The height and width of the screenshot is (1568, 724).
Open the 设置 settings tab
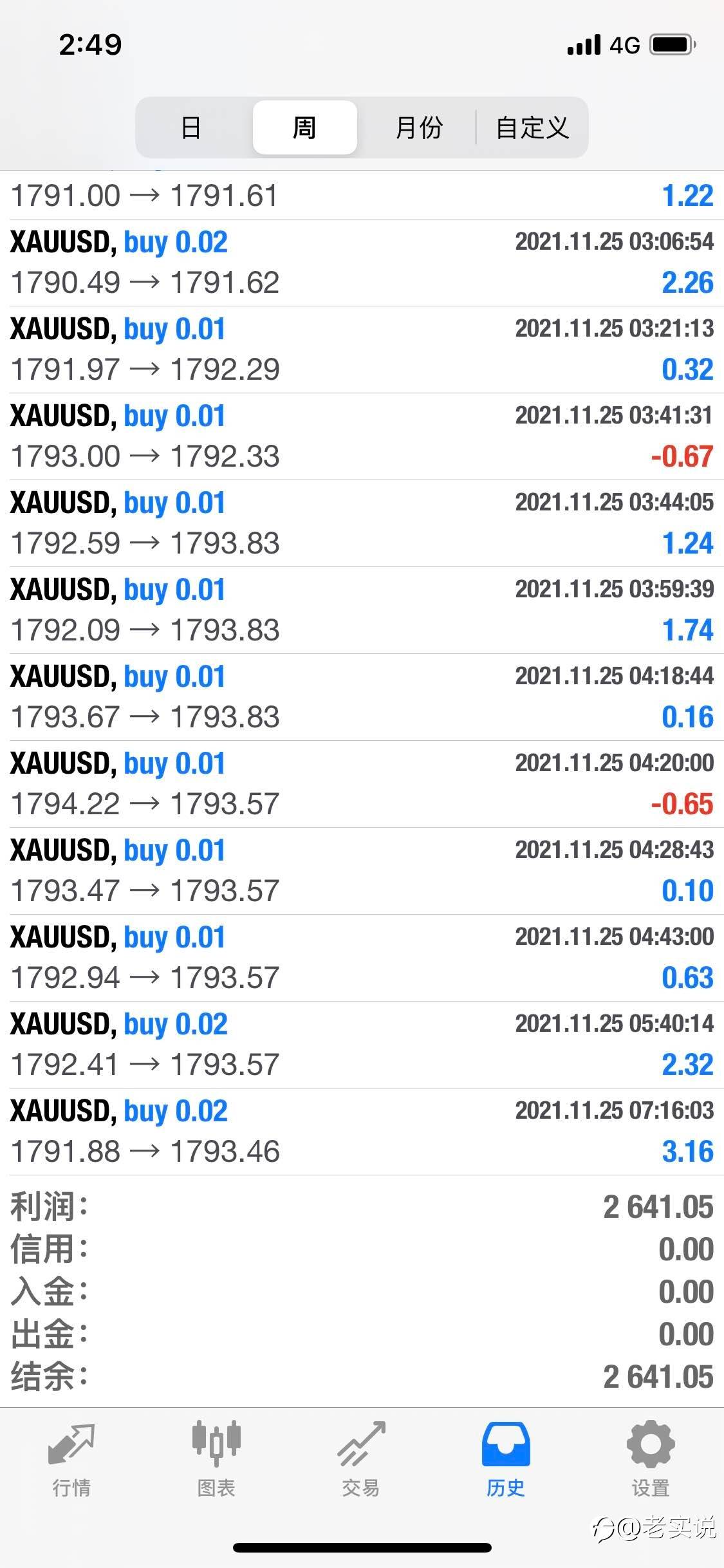tap(651, 1460)
